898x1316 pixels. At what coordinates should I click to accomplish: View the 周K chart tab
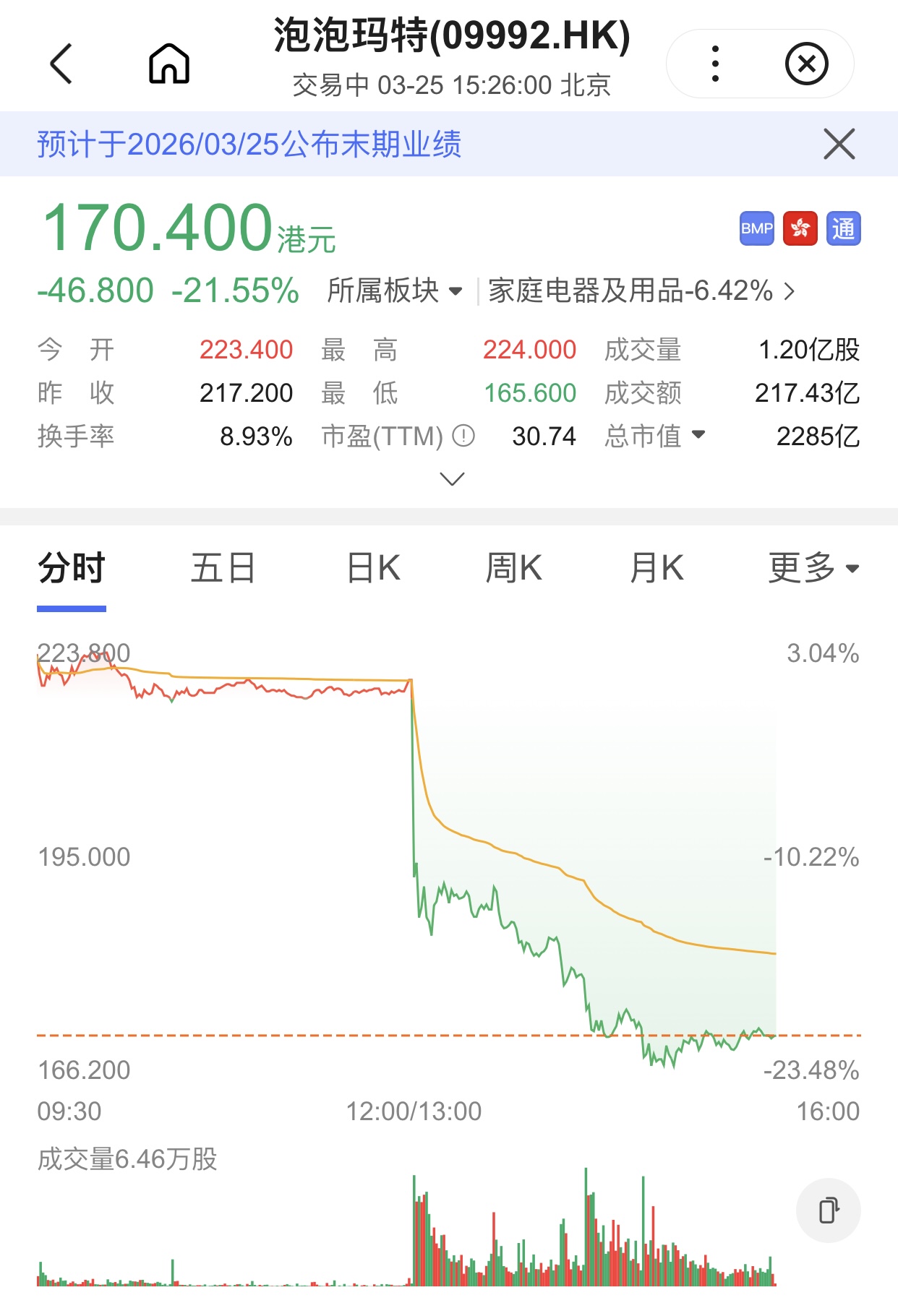click(x=513, y=568)
